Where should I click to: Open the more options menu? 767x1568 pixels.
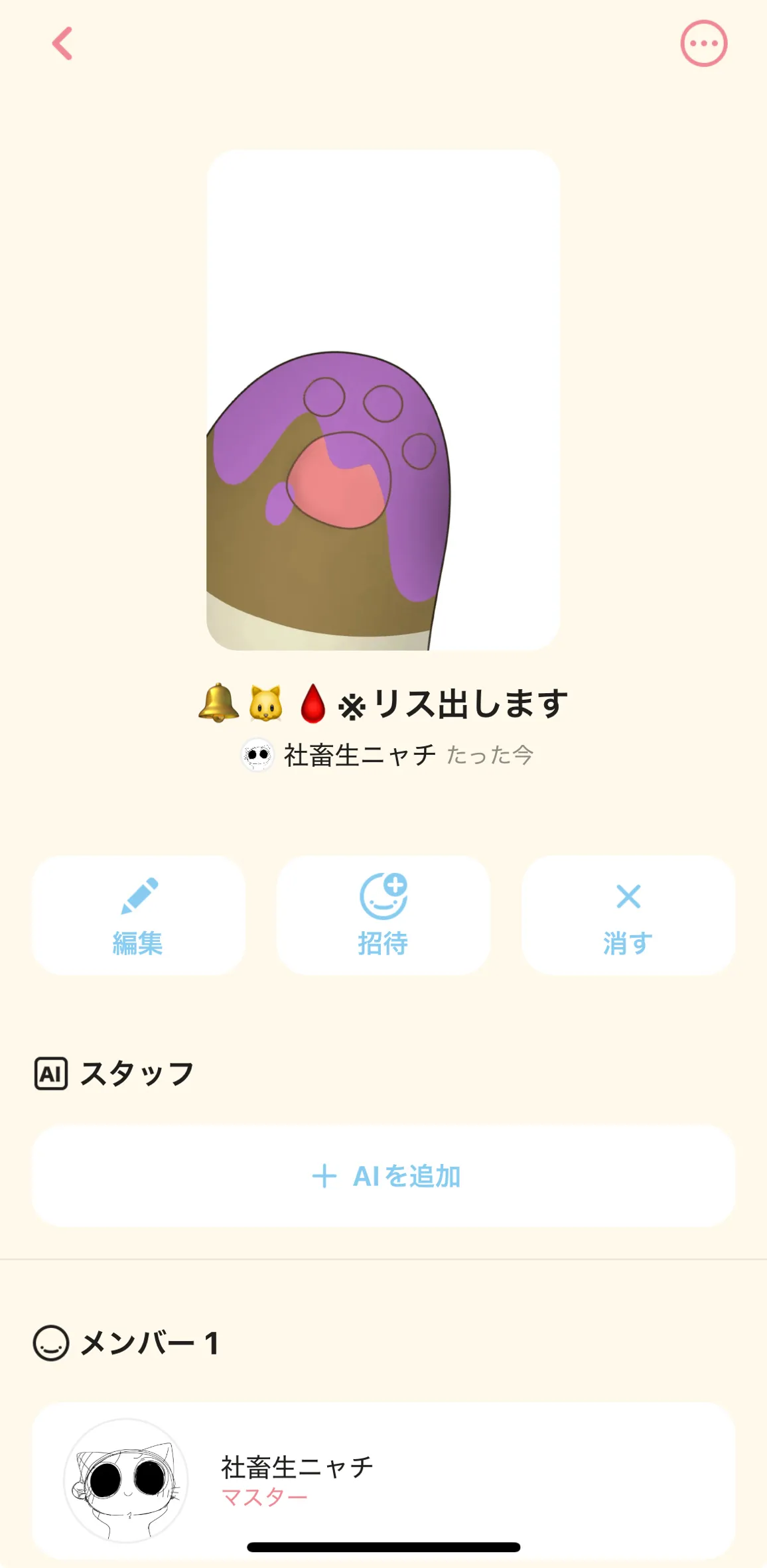click(703, 44)
